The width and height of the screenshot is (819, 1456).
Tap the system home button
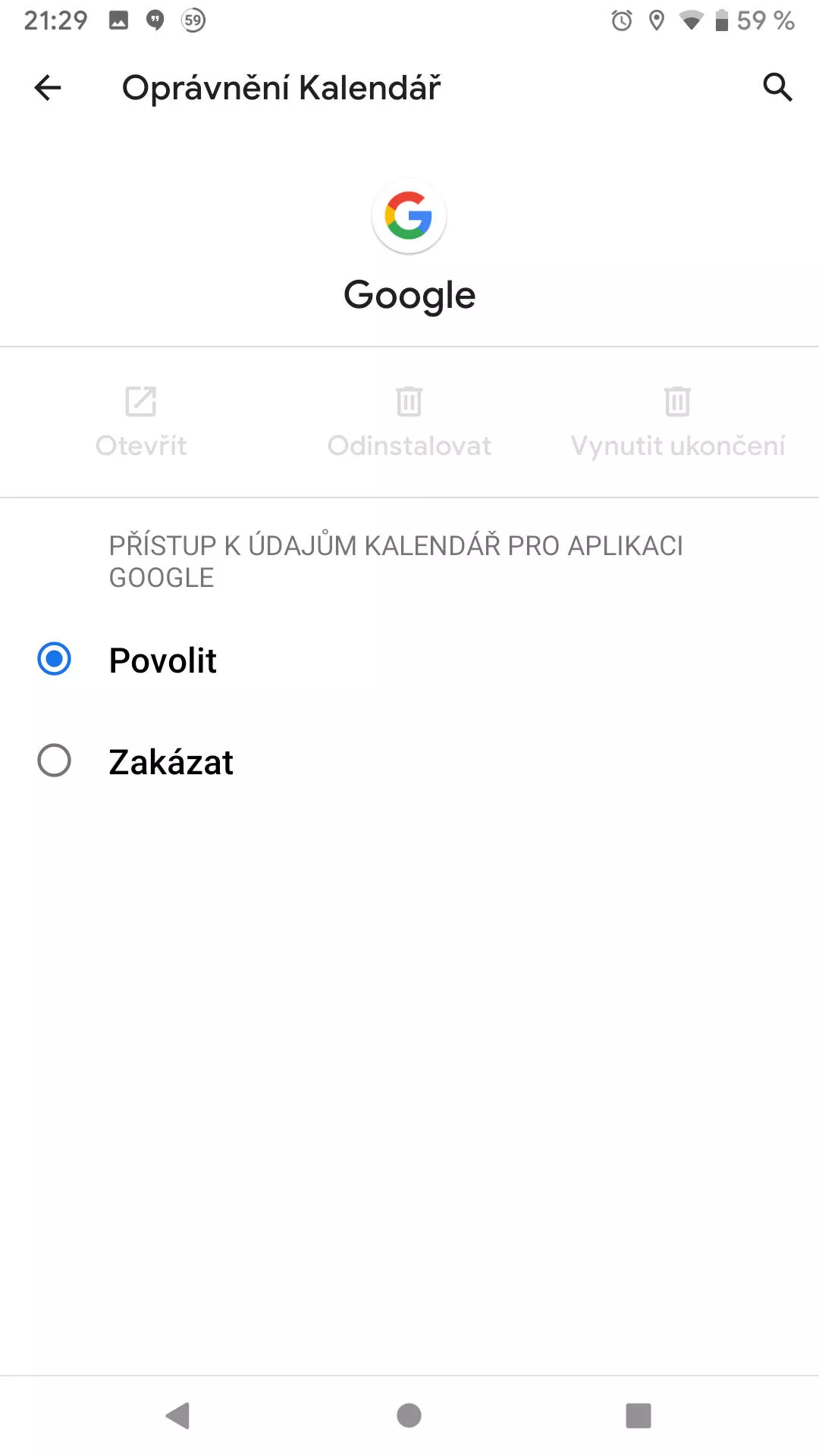[409, 1415]
